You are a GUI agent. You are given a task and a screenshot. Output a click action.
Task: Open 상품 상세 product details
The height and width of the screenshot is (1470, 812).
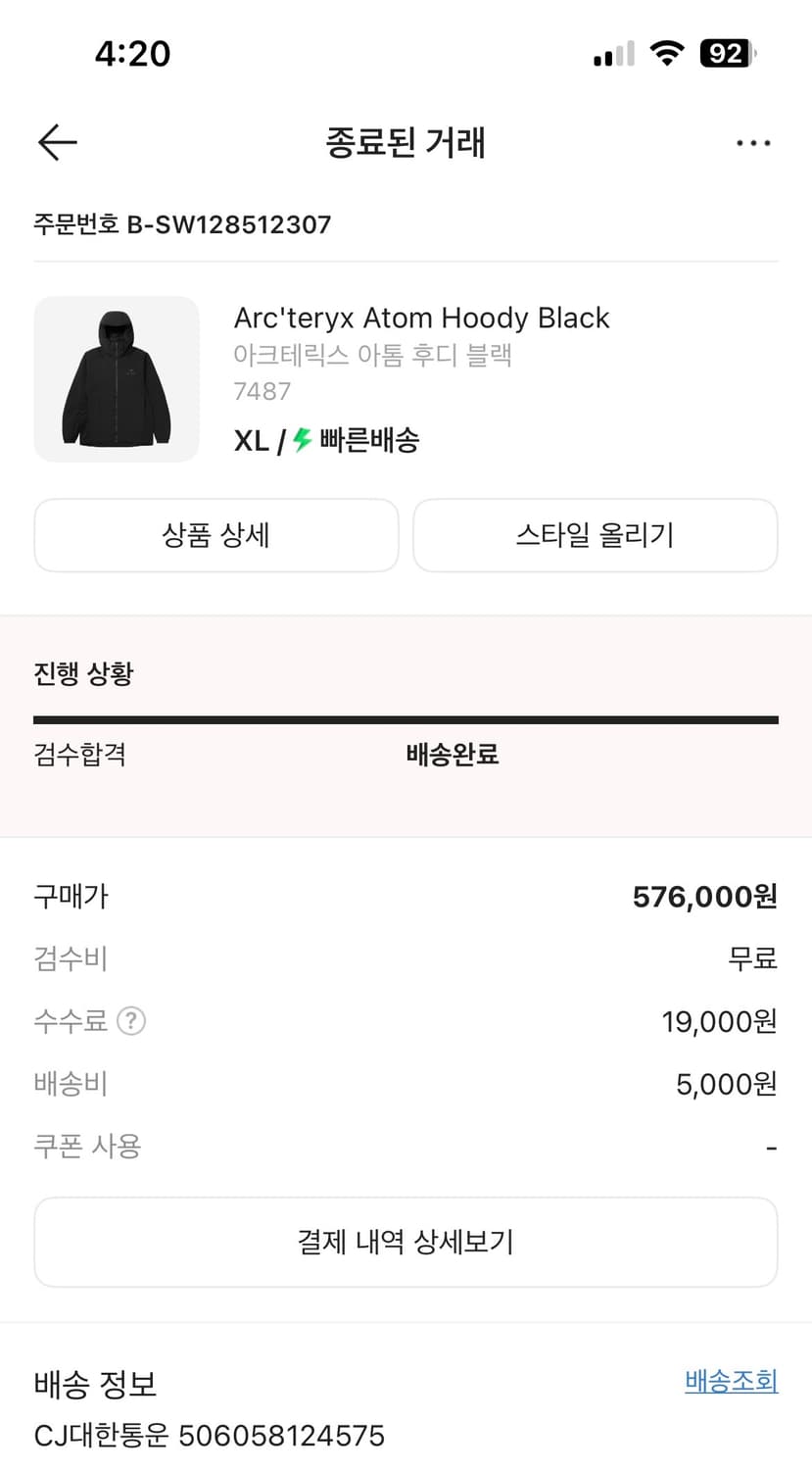click(x=215, y=535)
